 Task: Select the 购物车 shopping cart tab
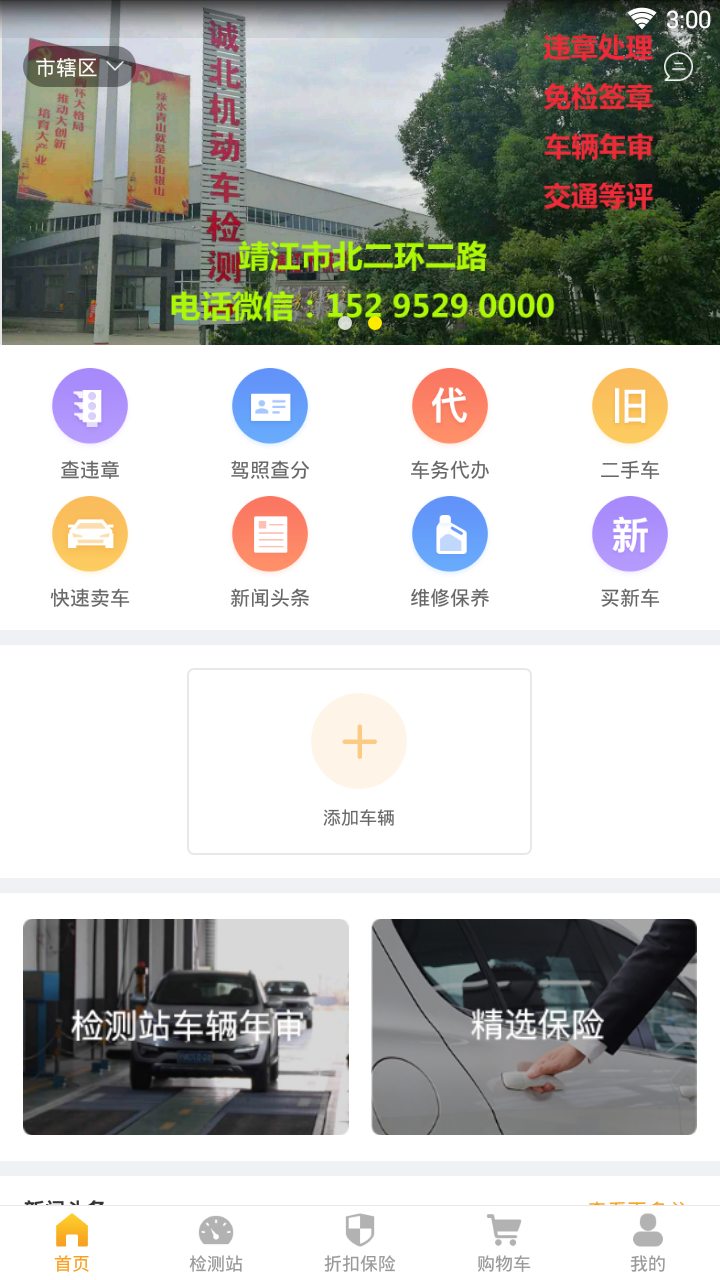pyautogui.click(x=503, y=1240)
